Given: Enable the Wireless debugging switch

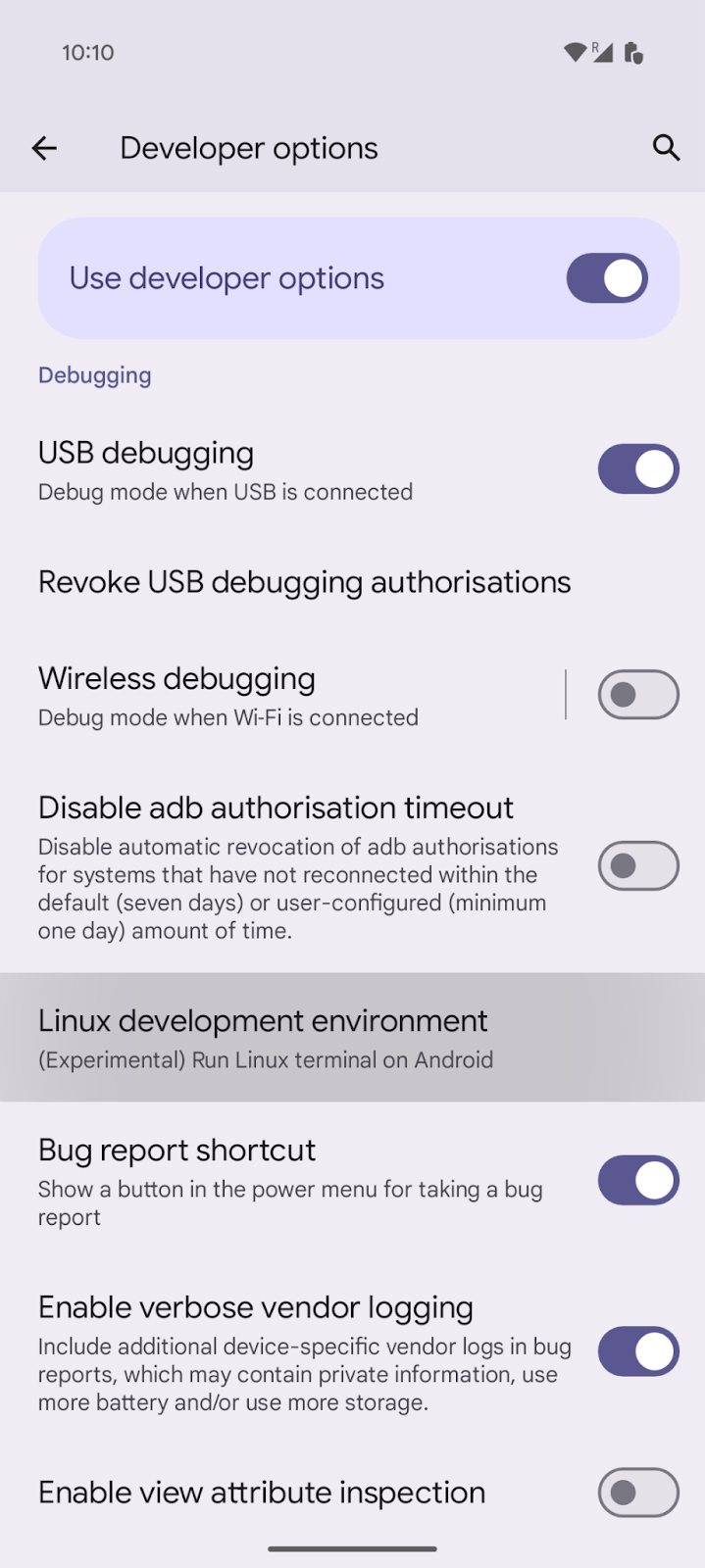Looking at the screenshot, I should tap(638, 695).
